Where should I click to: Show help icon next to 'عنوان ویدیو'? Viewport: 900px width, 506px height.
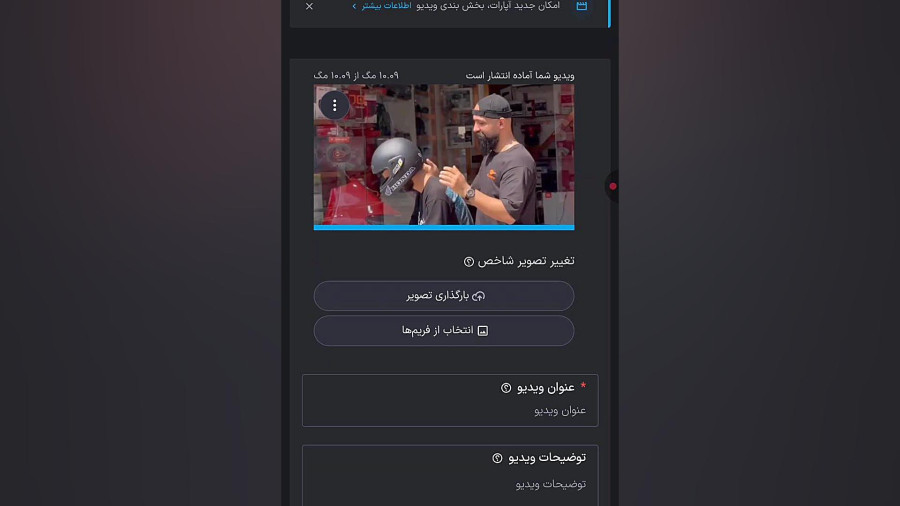click(506, 388)
